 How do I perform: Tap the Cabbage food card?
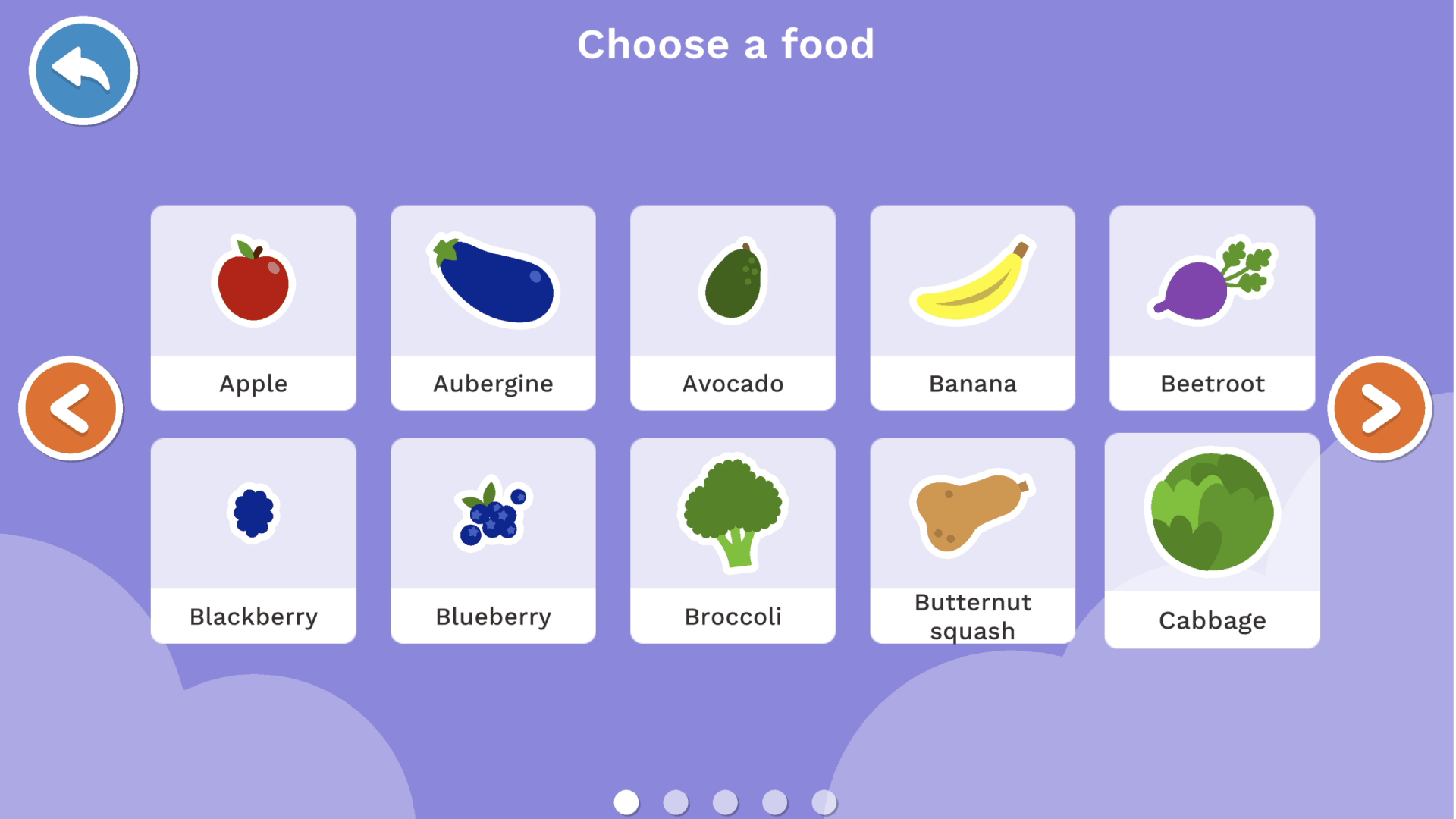[x=1212, y=541]
